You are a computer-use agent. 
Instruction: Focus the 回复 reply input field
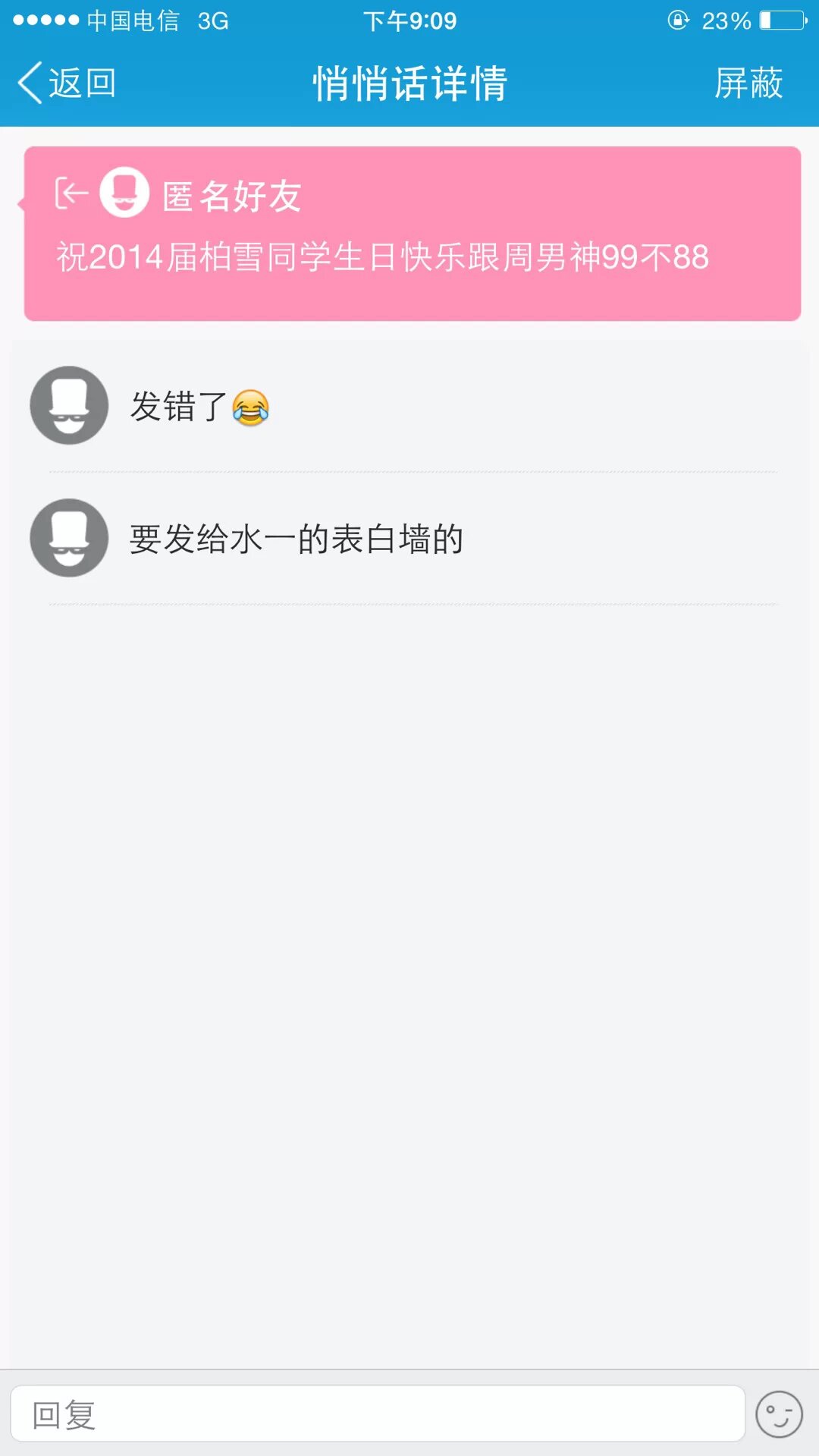(377, 1414)
